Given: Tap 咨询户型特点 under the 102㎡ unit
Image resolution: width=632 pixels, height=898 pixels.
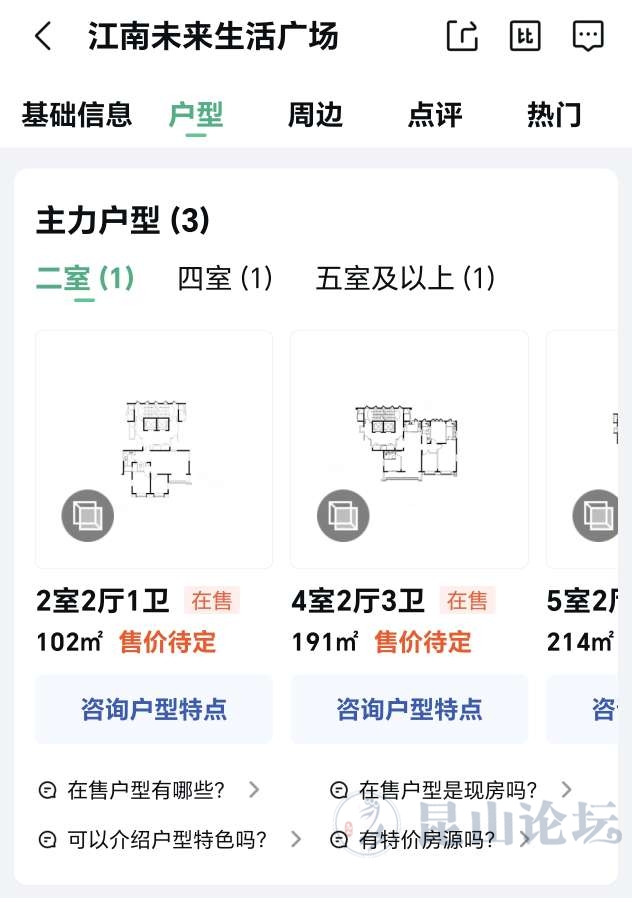Looking at the screenshot, I should tap(154, 709).
